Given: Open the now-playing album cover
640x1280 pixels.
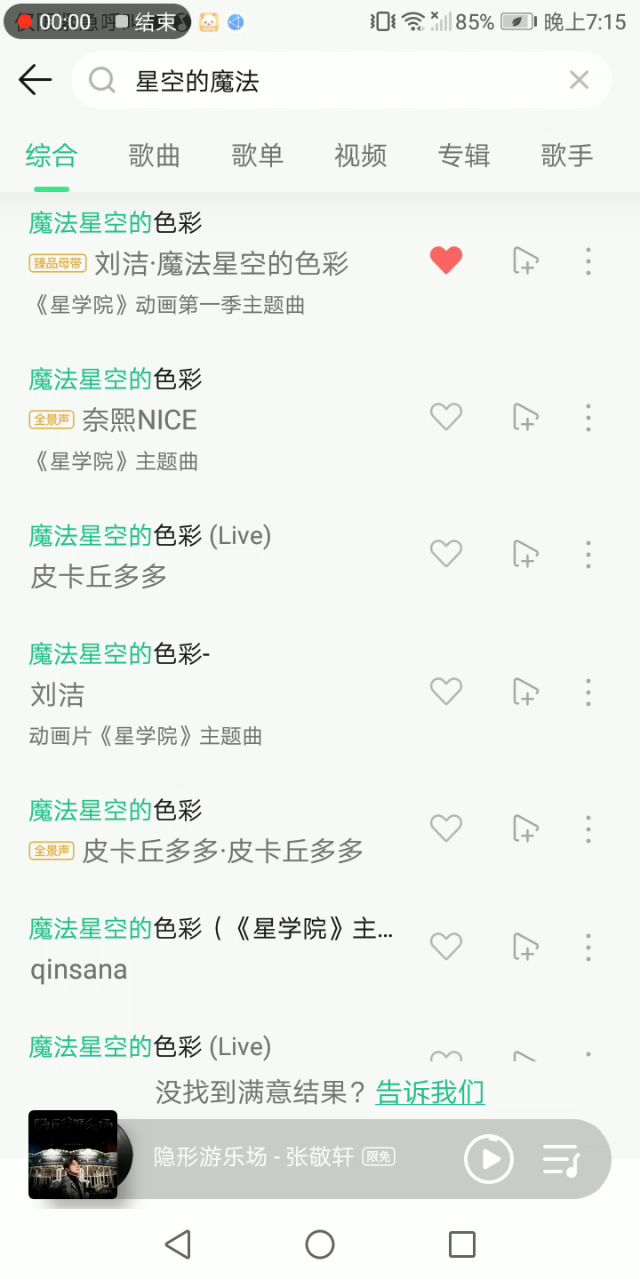Looking at the screenshot, I should click(73, 1154).
